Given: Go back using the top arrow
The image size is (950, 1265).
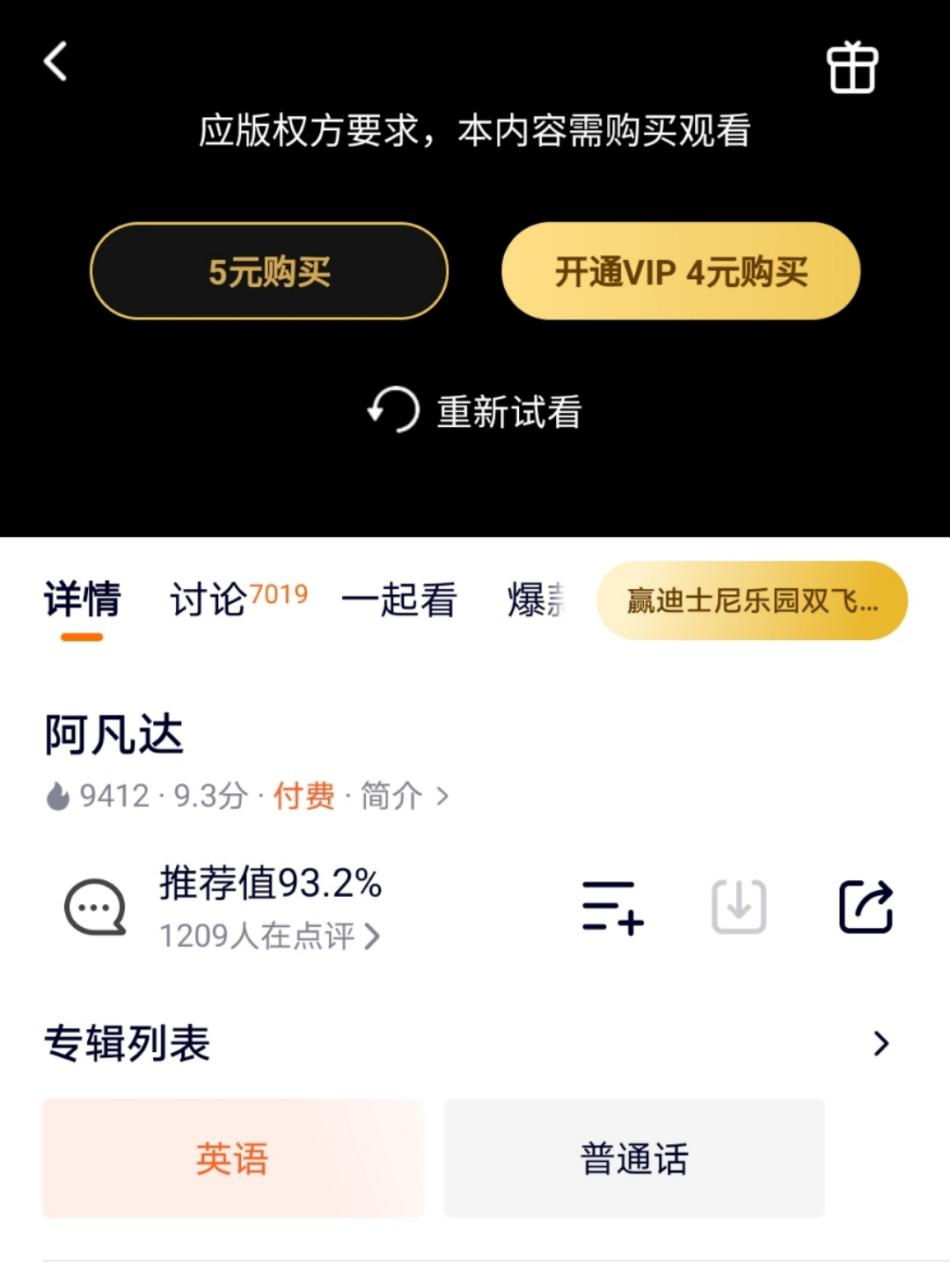Looking at the screenshot, I should tap(56, 62).
